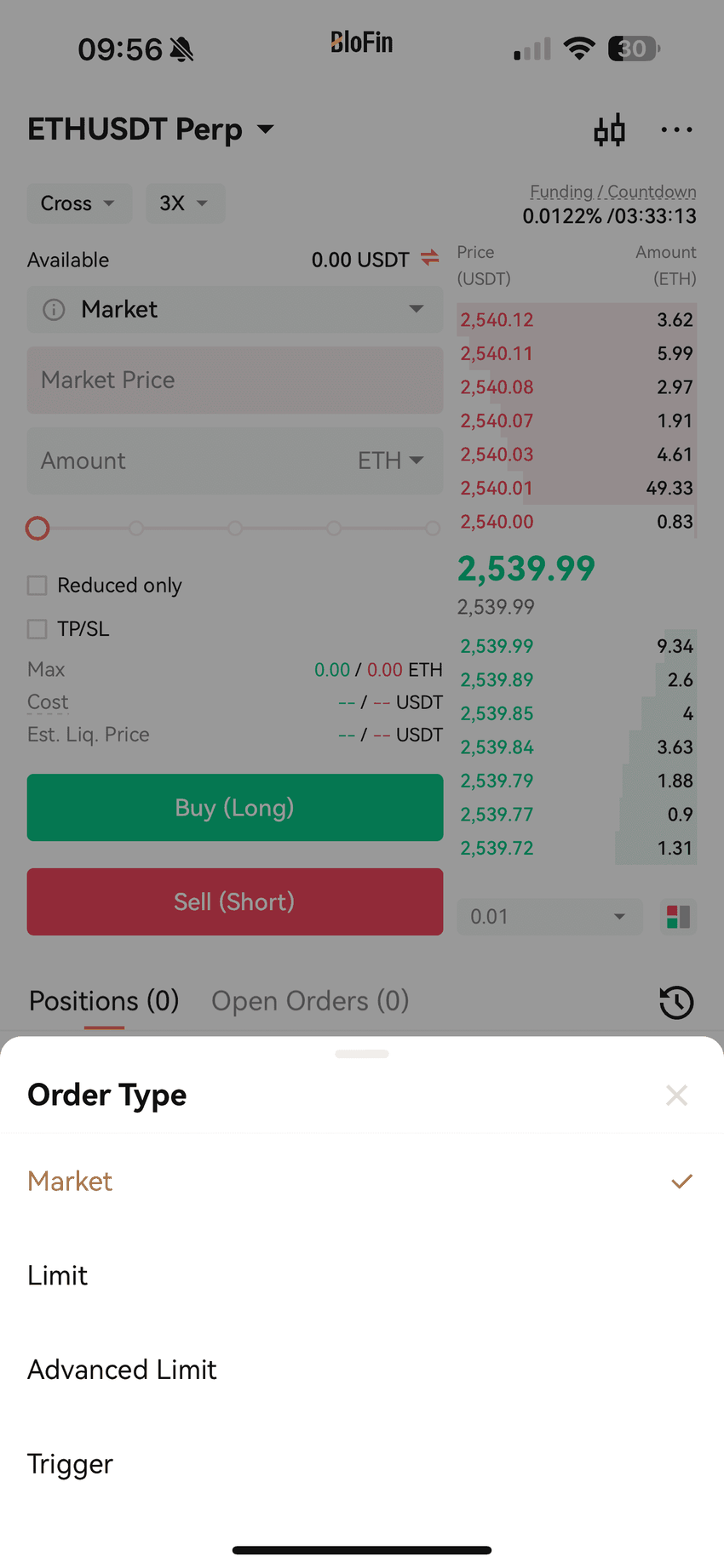Pick Advanced Limit order type
The height and width of the screenshot is (1568, 724).
point(122,1370)
